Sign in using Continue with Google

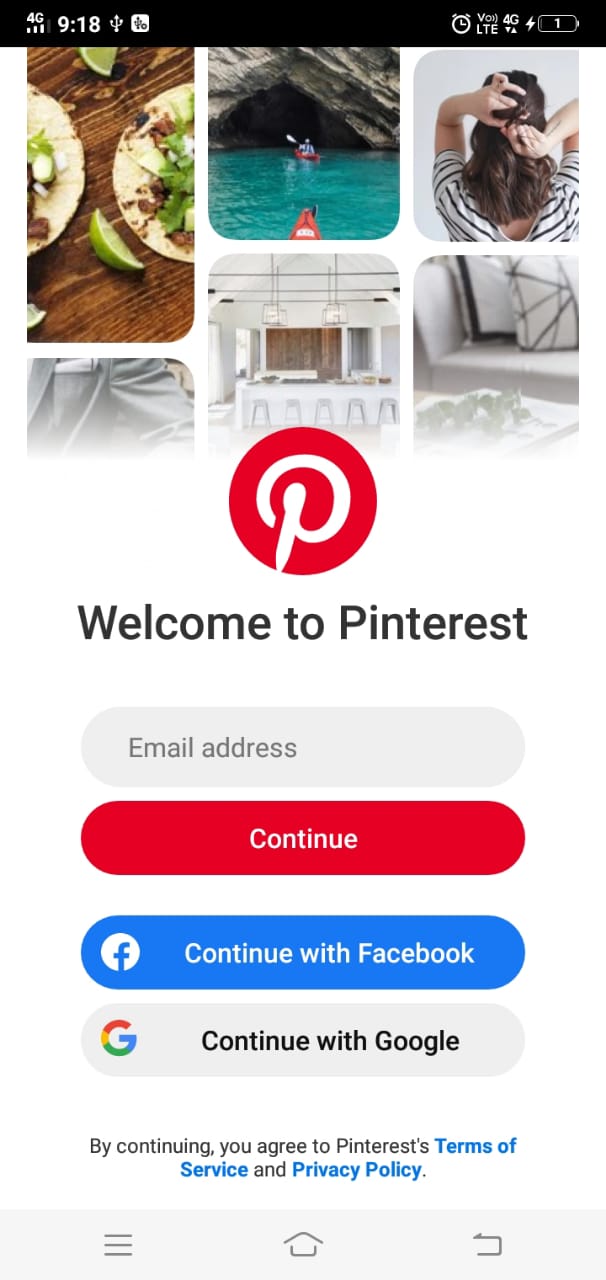(x=303, y=1040)
